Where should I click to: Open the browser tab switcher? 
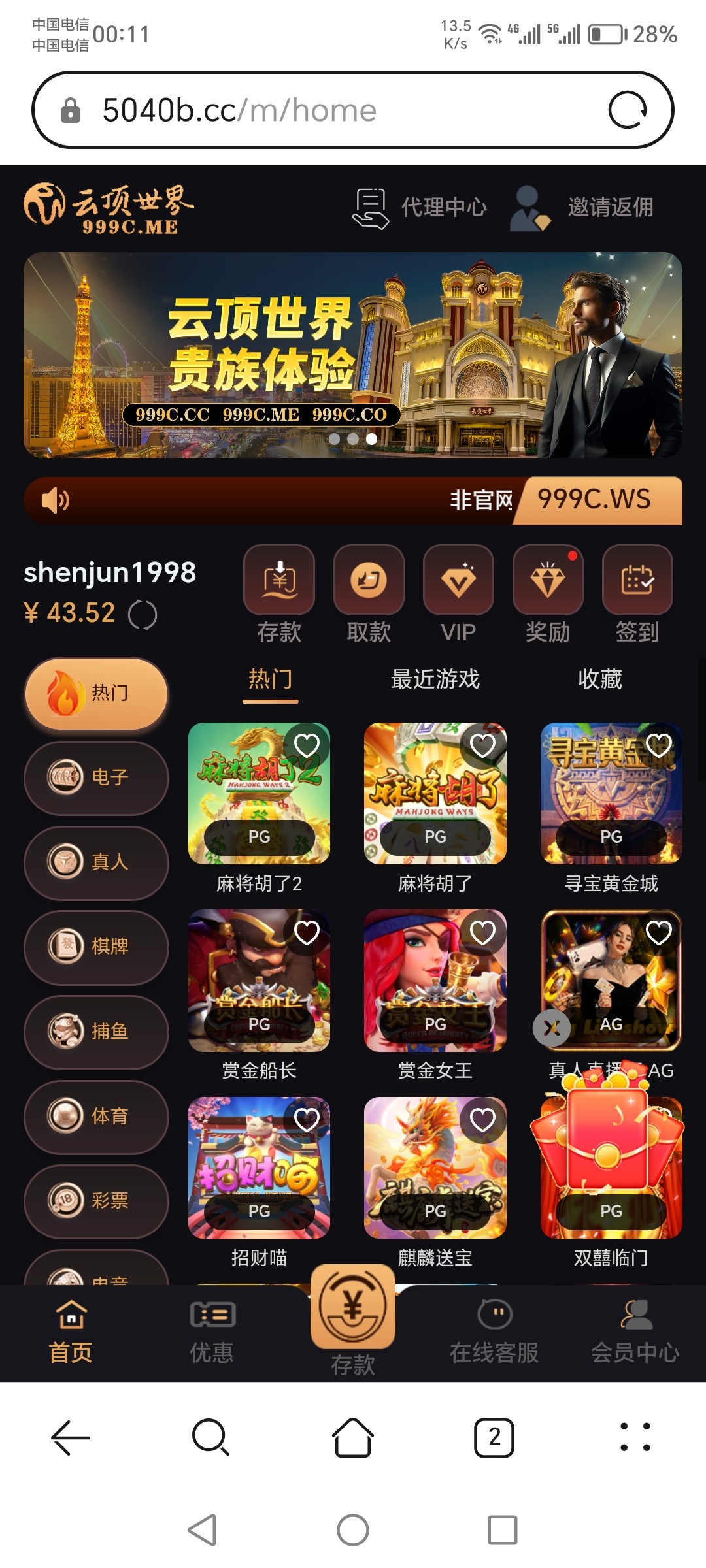click(494, 1437)
